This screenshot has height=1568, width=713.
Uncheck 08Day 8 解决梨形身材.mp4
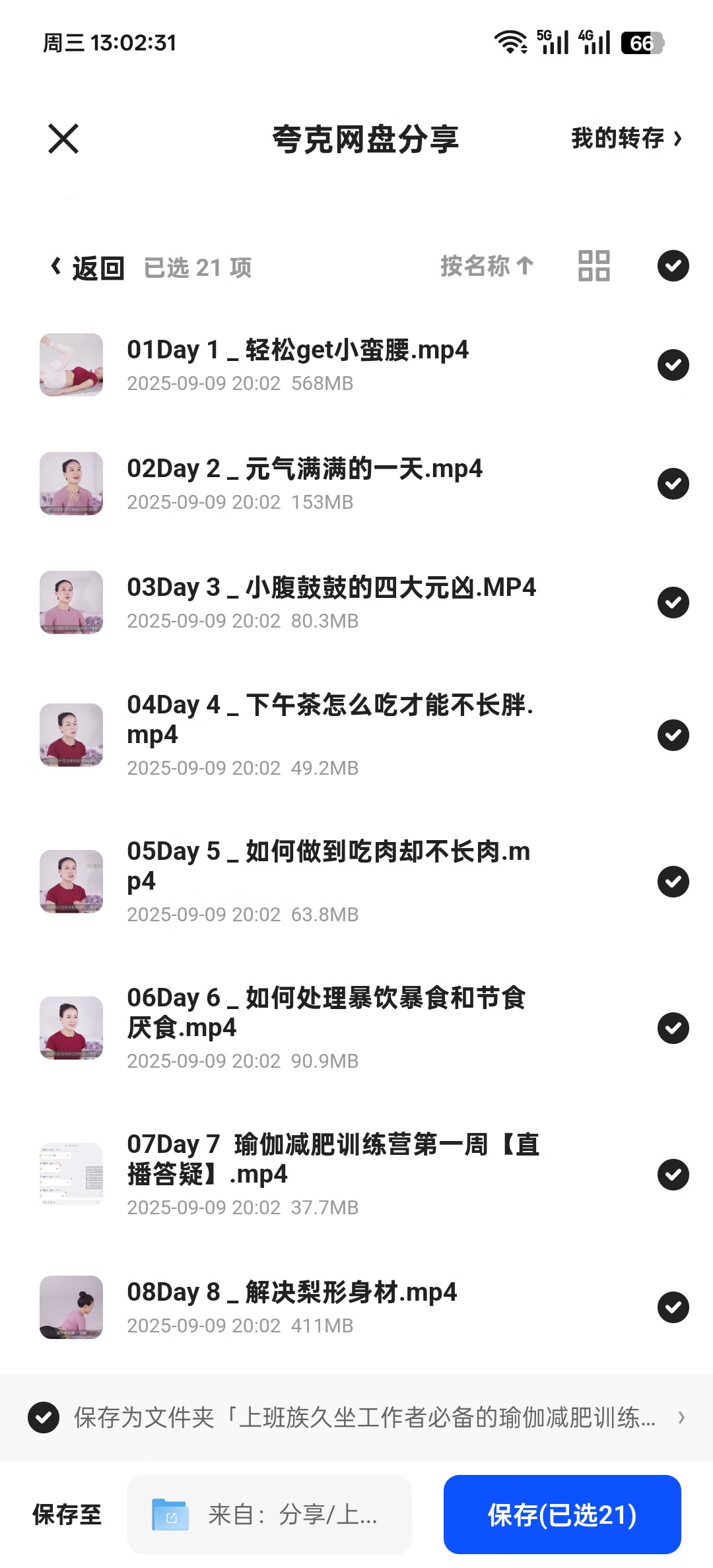pos(673,1307)
